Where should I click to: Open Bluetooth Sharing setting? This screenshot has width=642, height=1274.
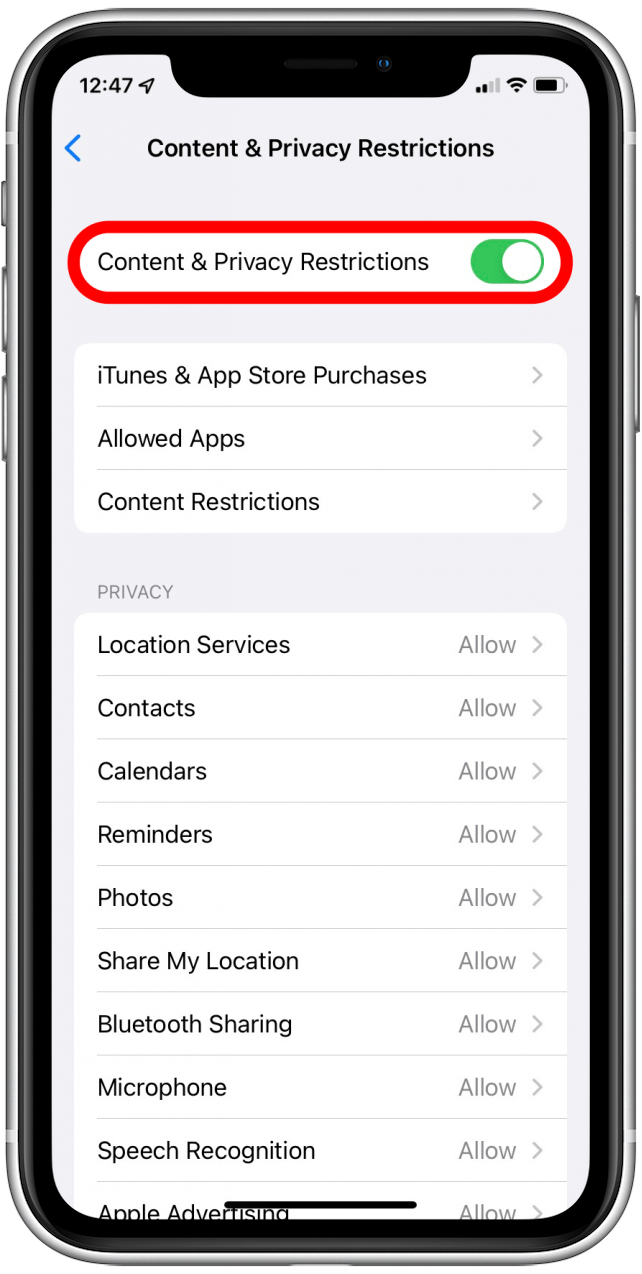[320, 1024]
